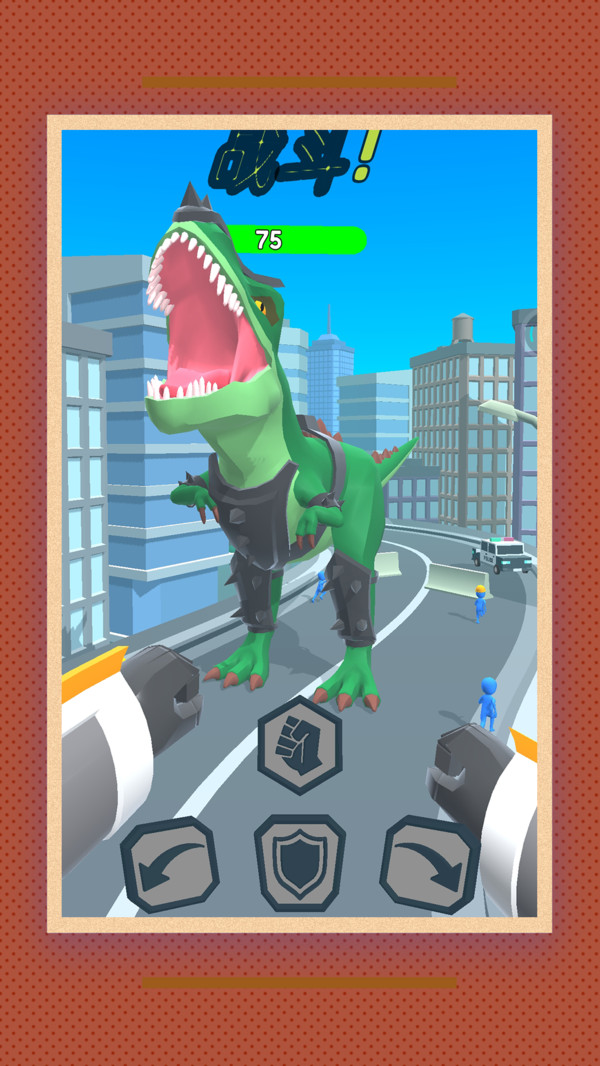Punch with the fist attack button

[x=300, y=745]
